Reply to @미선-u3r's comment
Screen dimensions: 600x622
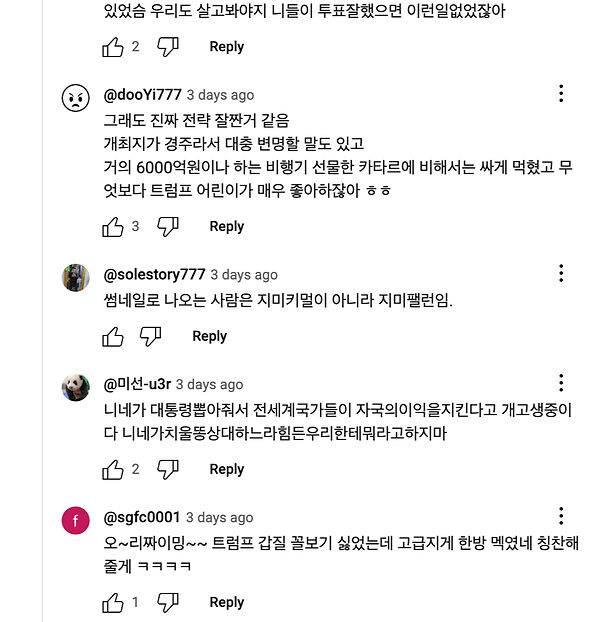click(226, 469)
